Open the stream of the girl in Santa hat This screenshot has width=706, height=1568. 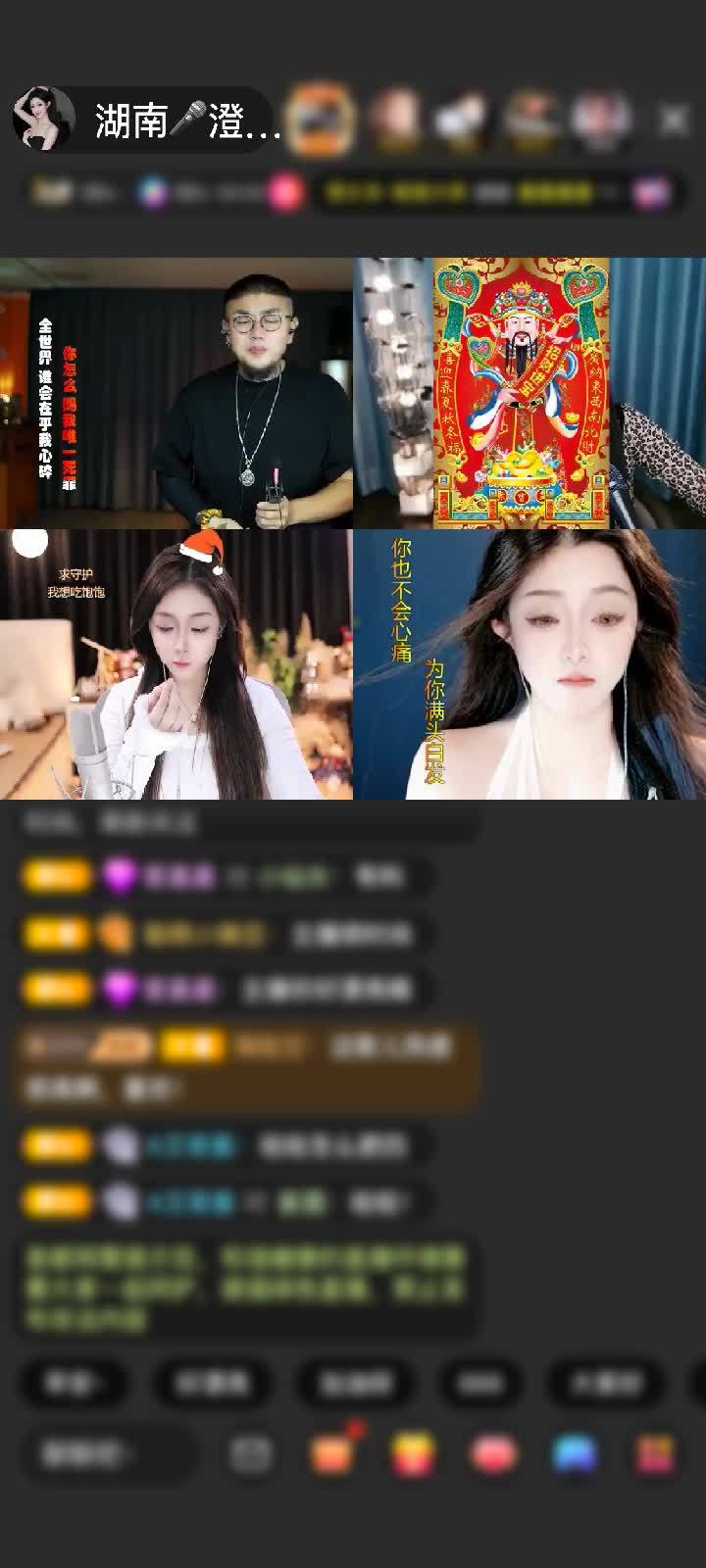tap(176, 665)
